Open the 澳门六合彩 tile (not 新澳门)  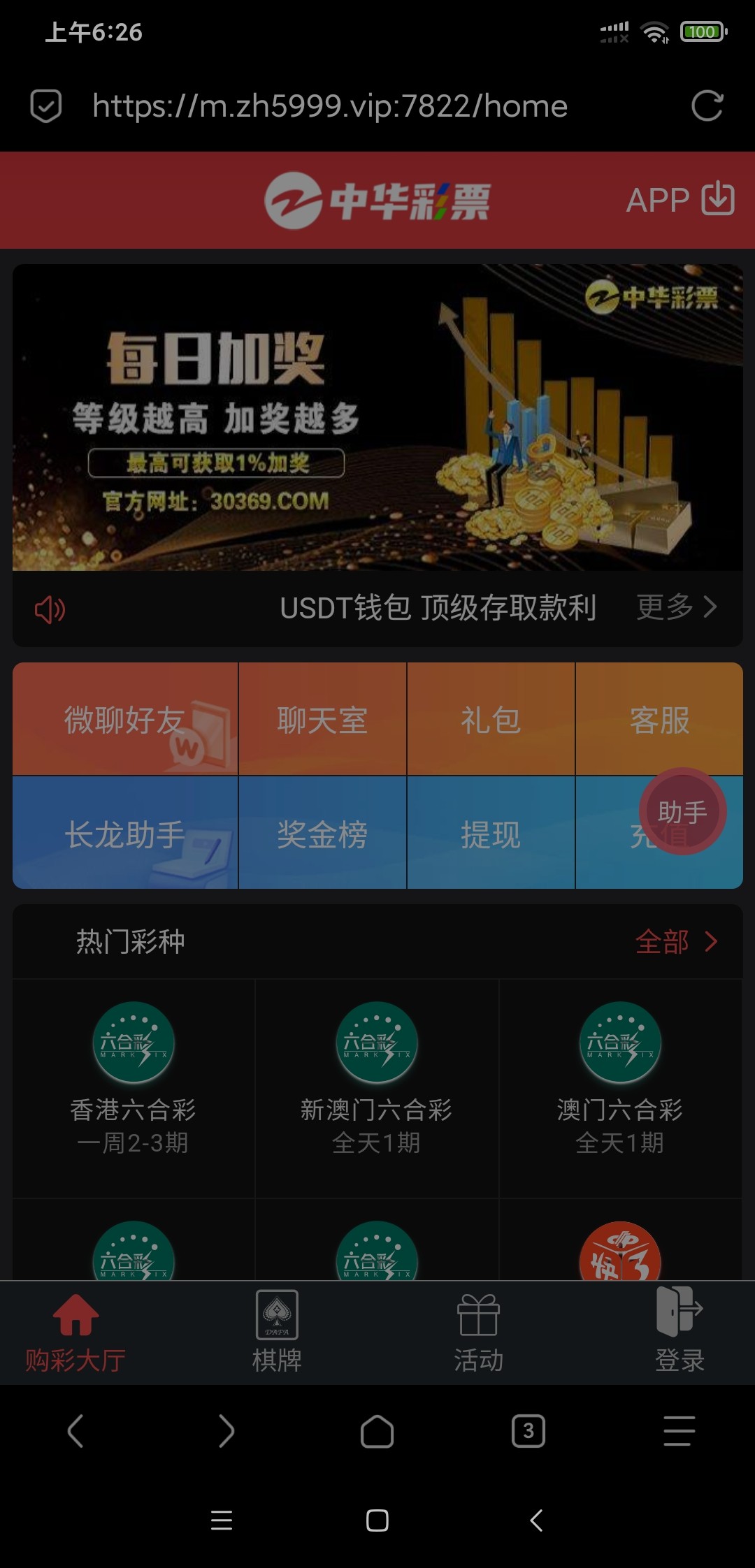[x=620, y=1076]
